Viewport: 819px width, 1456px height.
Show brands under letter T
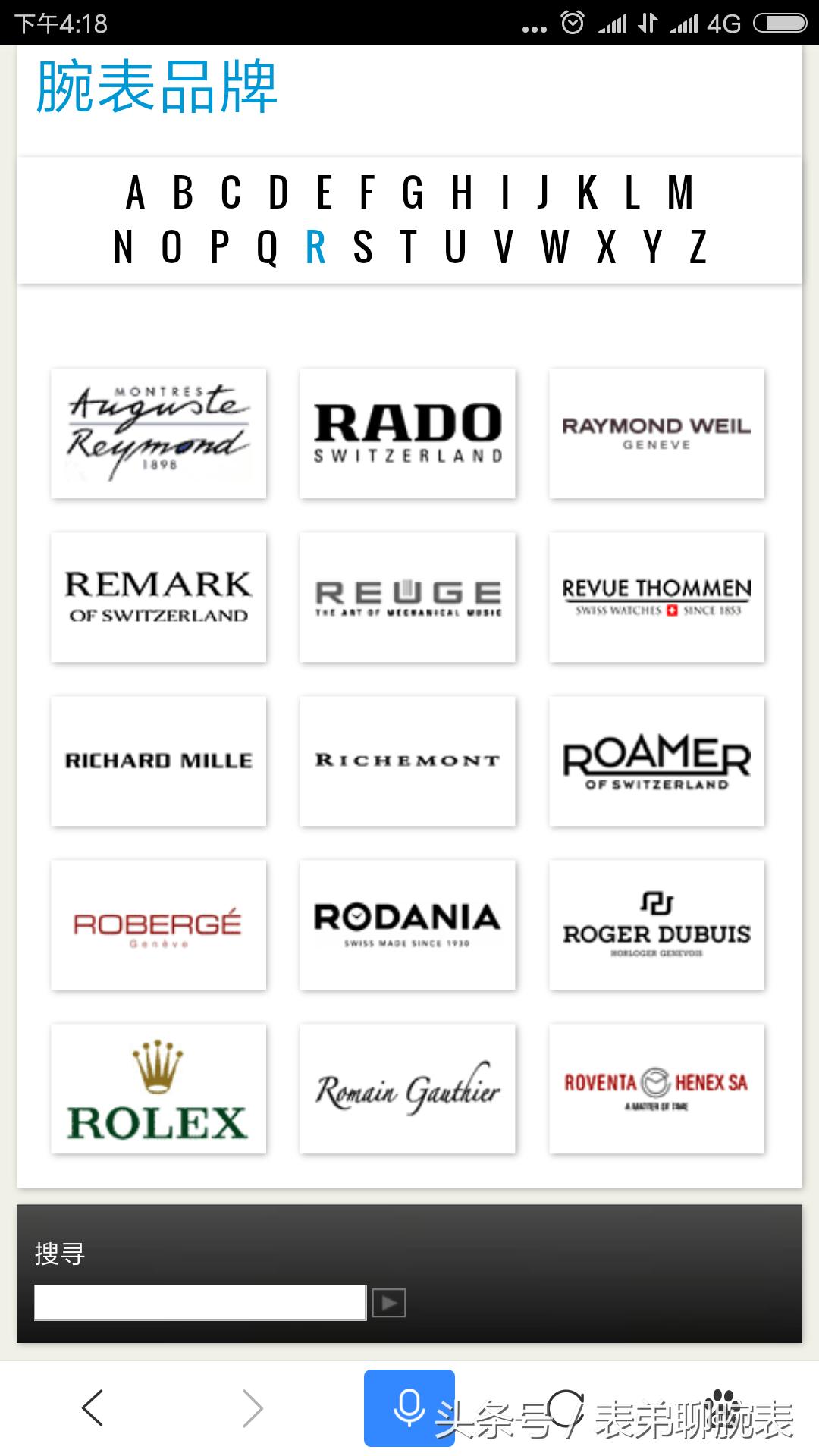coord(409,247)
